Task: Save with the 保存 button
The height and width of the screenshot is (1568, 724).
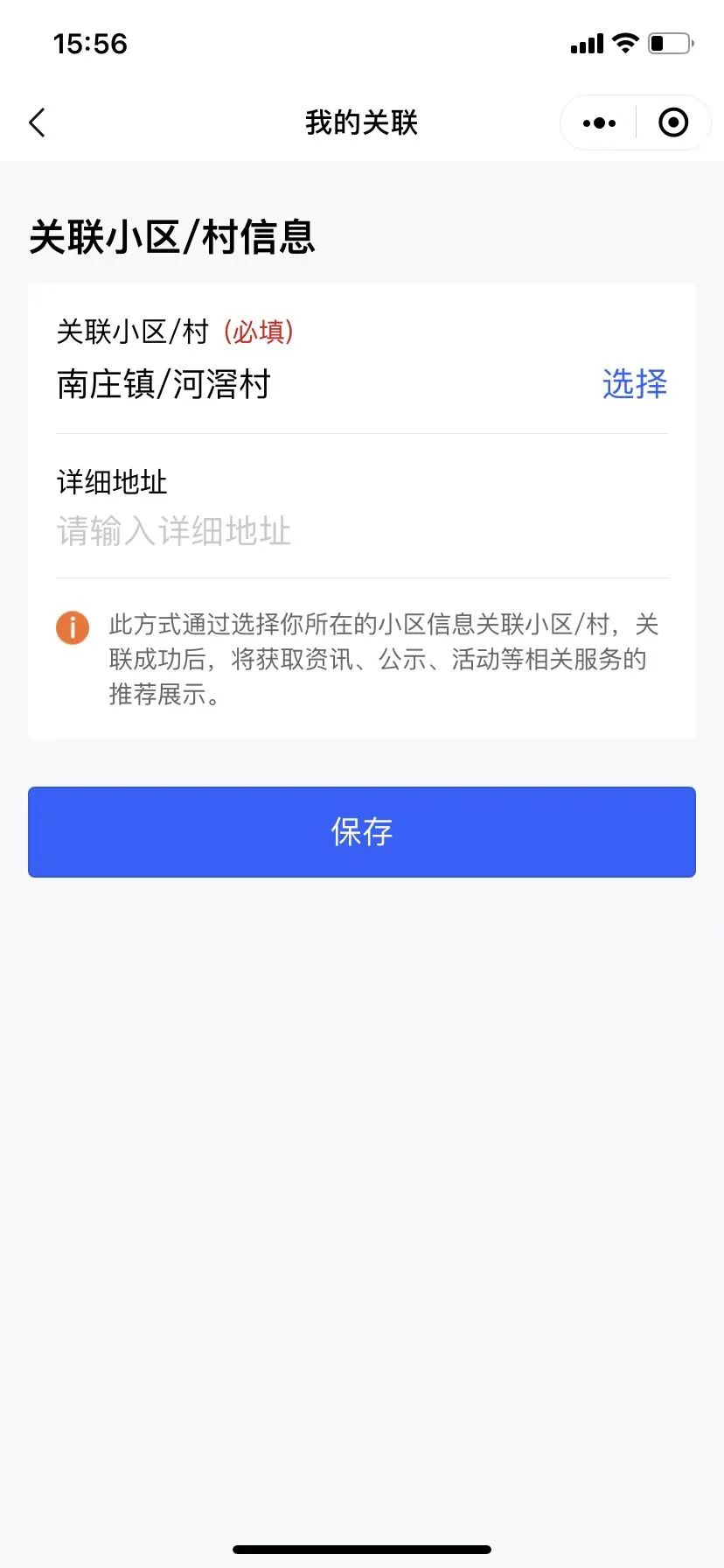Action: pos(362,832)
